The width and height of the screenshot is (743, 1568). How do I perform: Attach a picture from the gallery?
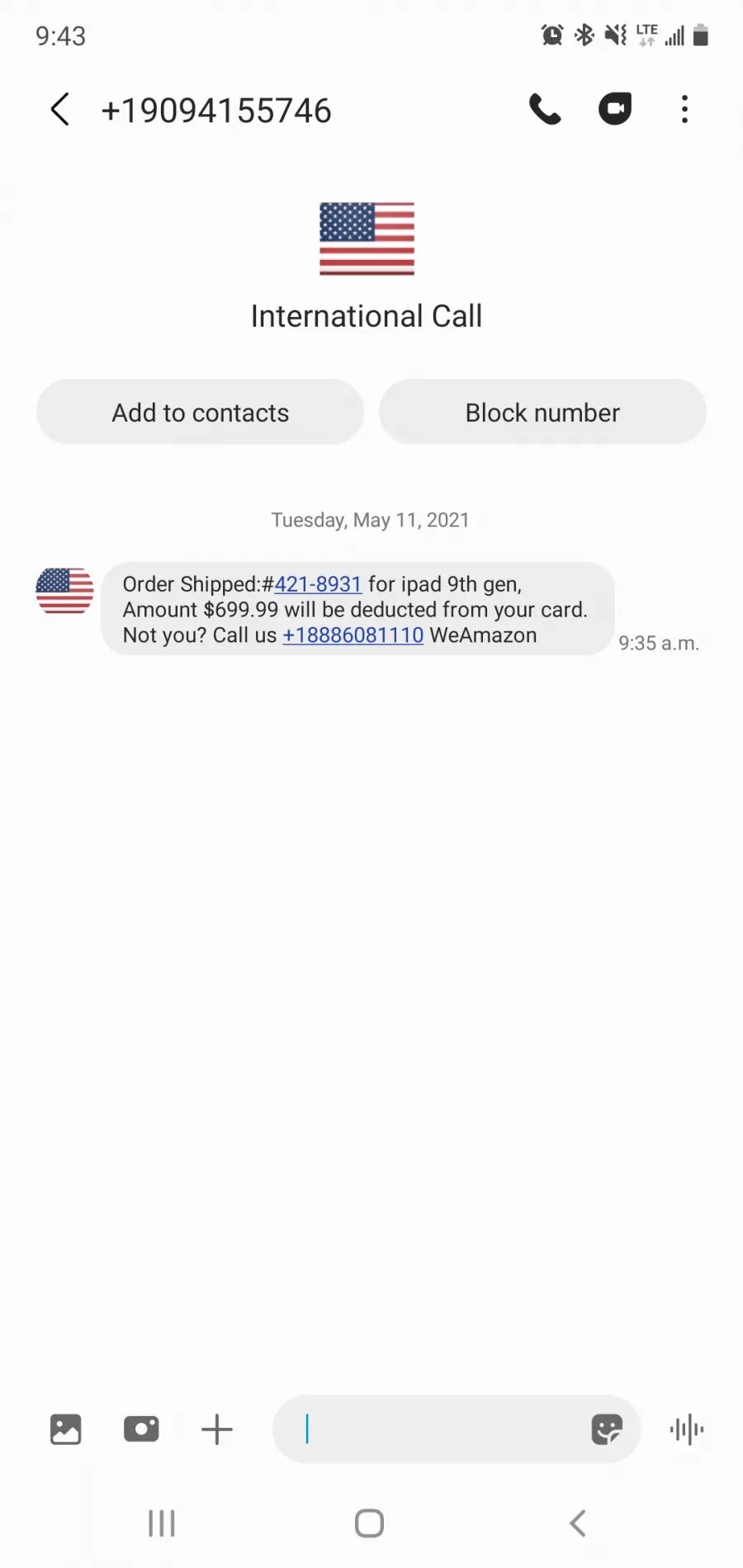pyautogui.click(x=65, y=1429)
